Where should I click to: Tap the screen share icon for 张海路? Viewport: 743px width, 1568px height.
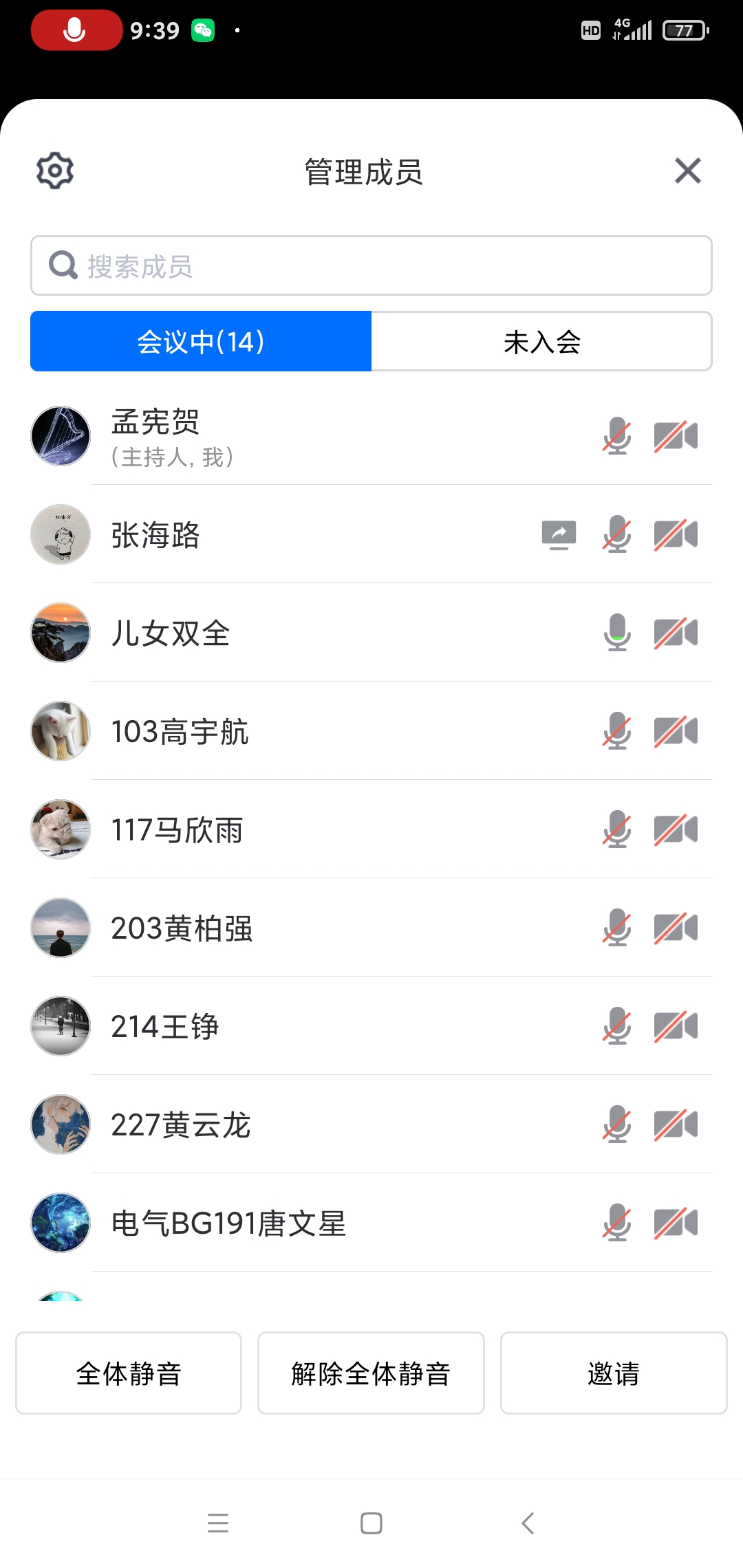[559, 535]
